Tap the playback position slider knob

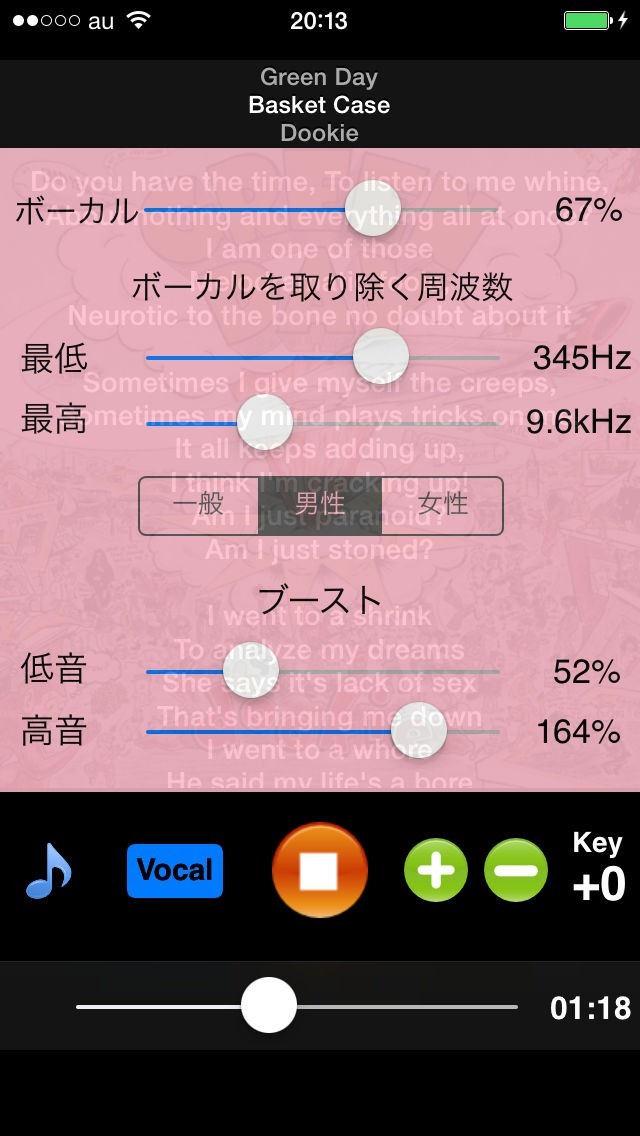[x=269, y=1006]
